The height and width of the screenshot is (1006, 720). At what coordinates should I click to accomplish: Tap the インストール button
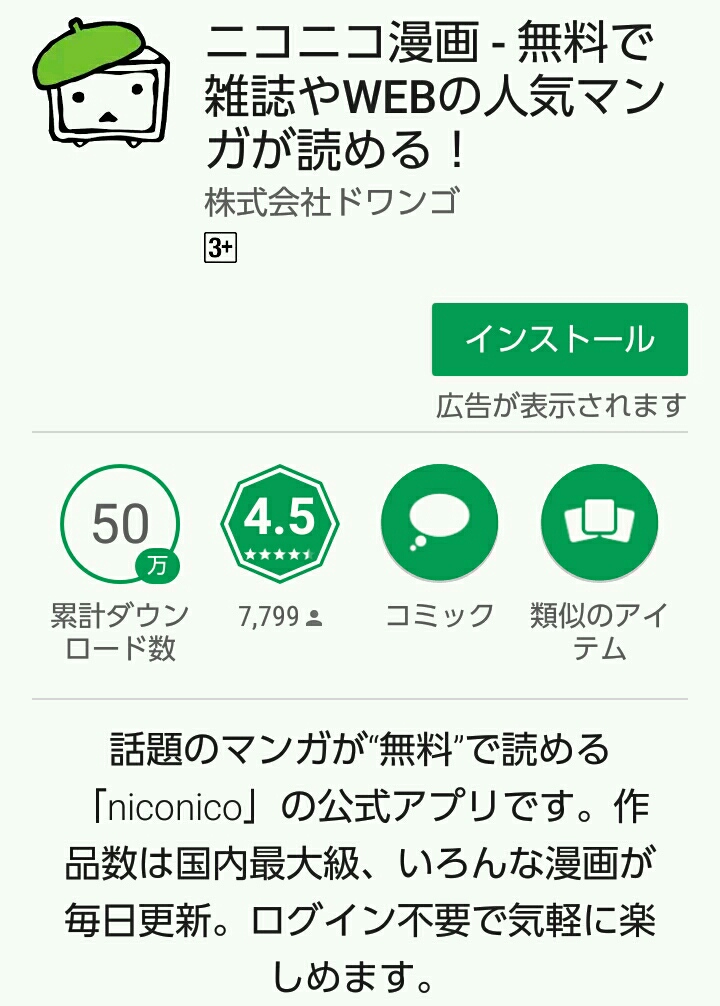click(x=559, y=339)
